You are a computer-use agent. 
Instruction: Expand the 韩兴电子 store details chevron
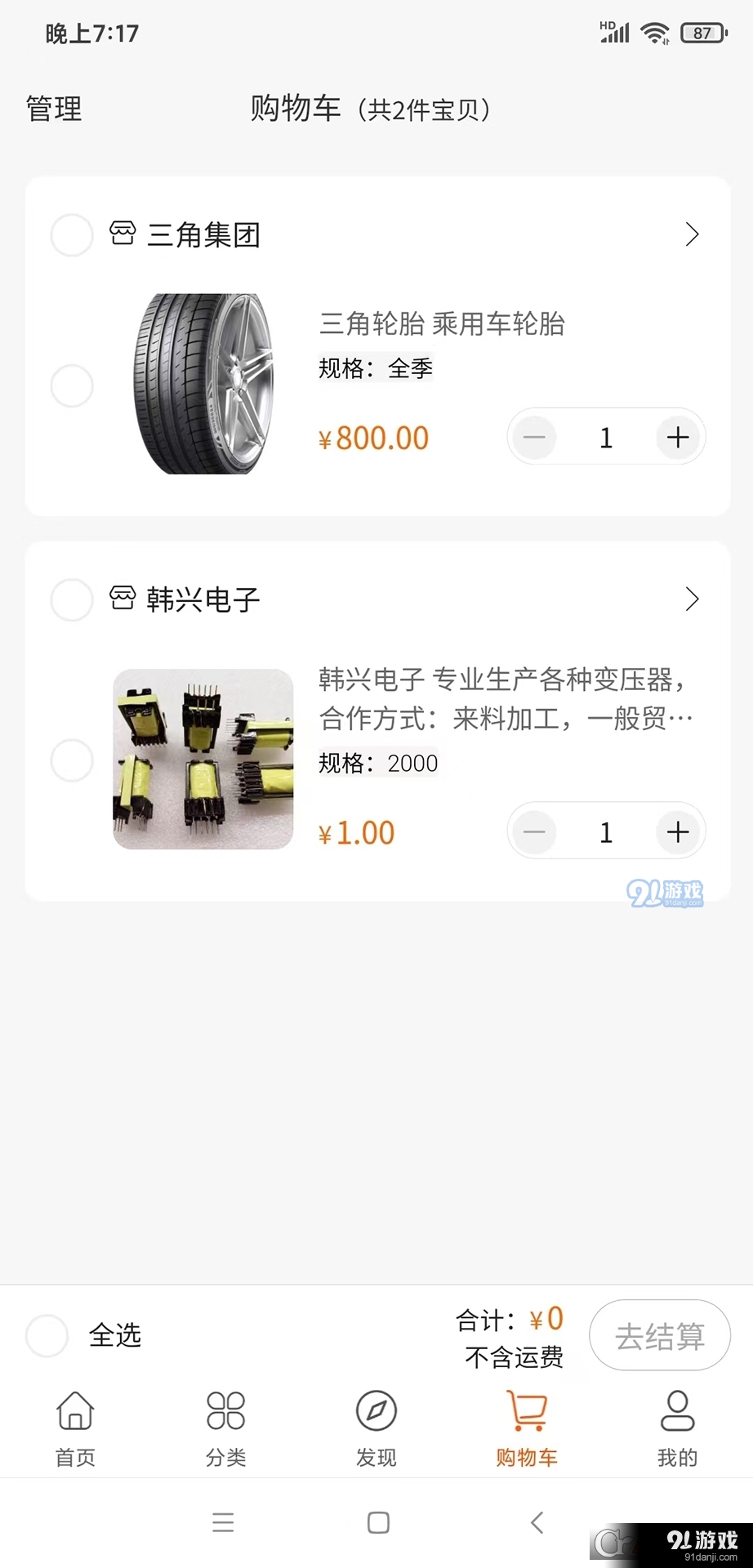(x=693, y=599)
